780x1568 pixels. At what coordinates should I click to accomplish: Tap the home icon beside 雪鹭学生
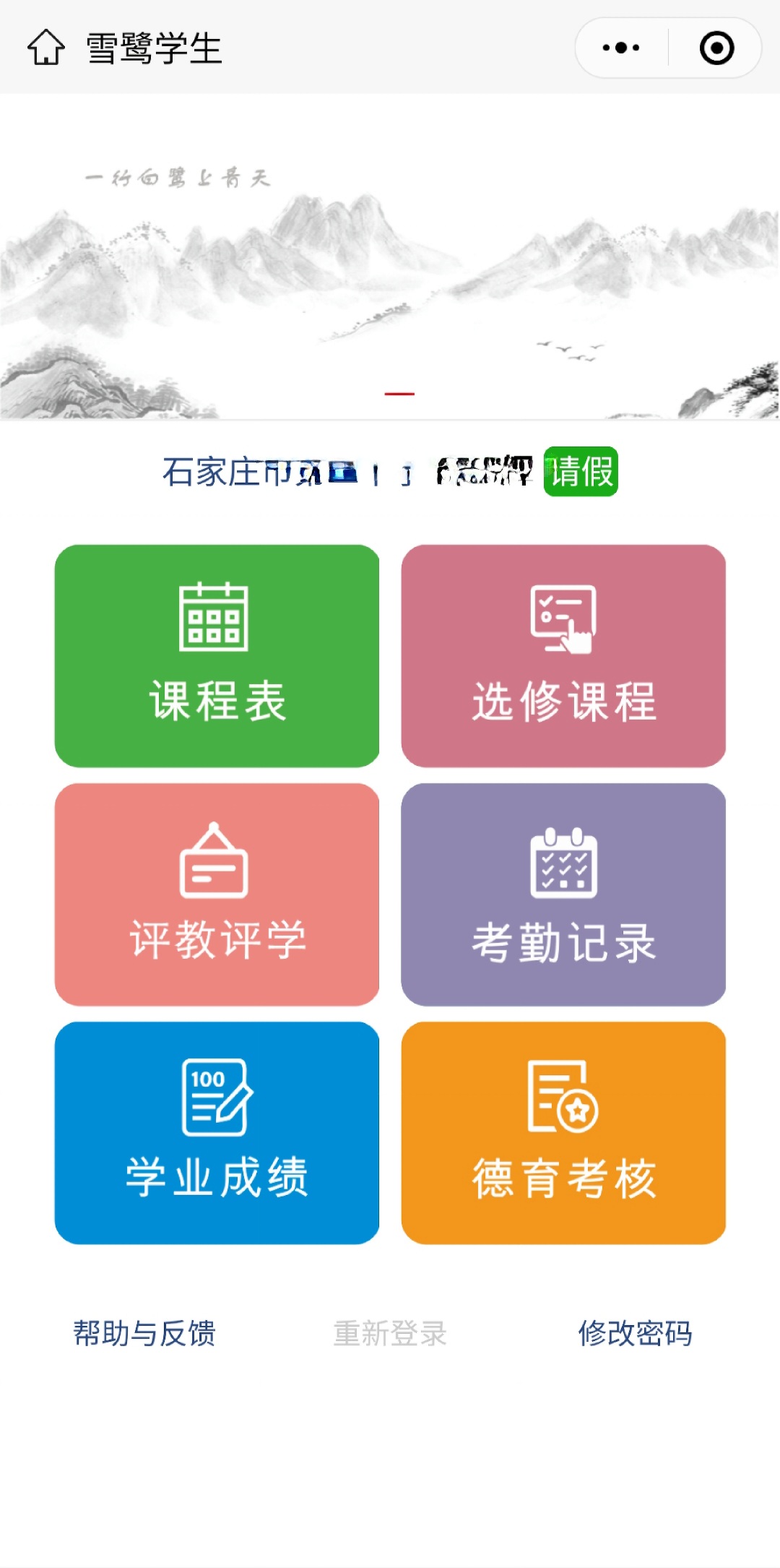pos(46,48)
